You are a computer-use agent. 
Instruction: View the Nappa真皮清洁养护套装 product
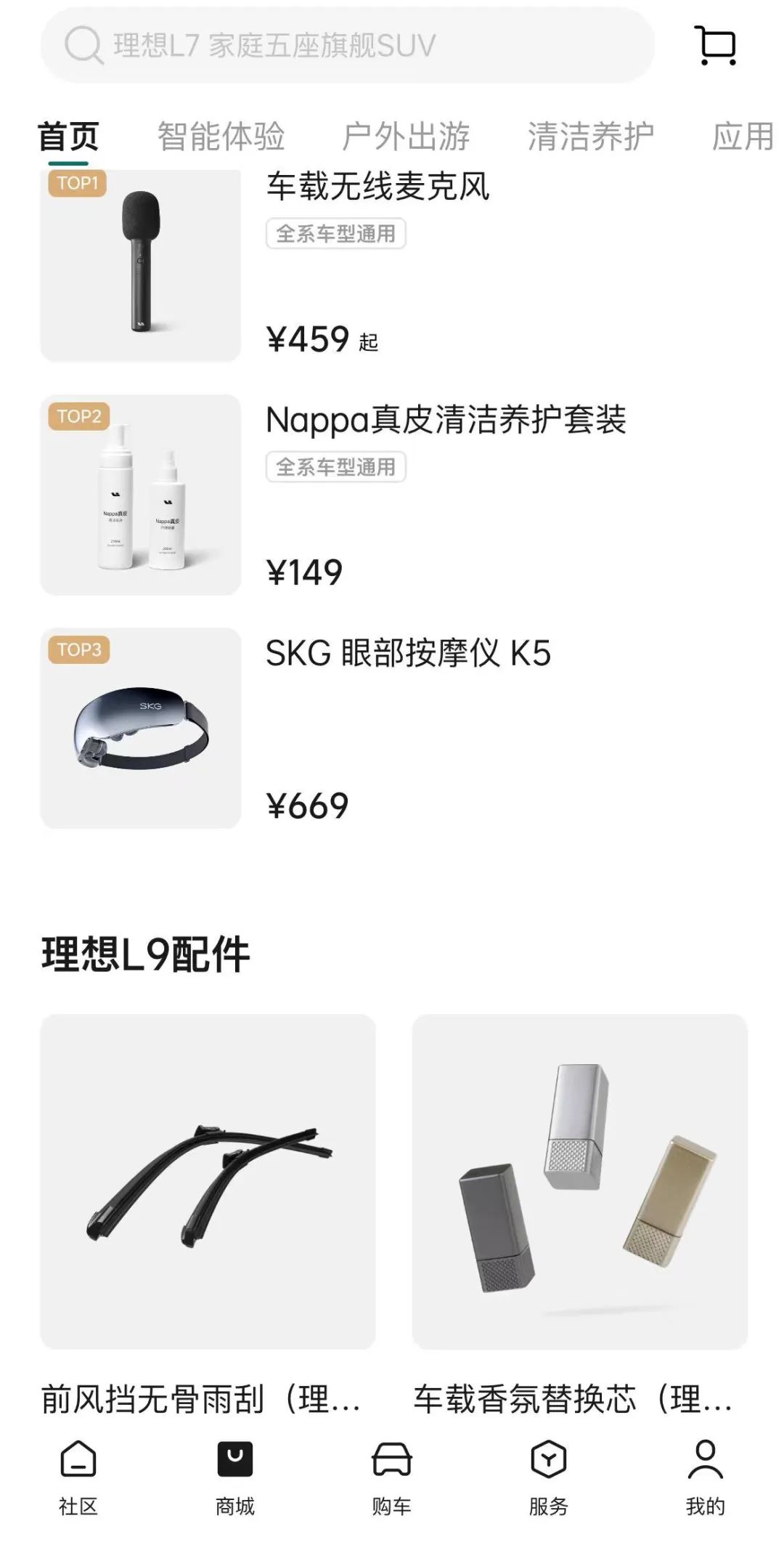pyautogui.click(x=446, y=421)
